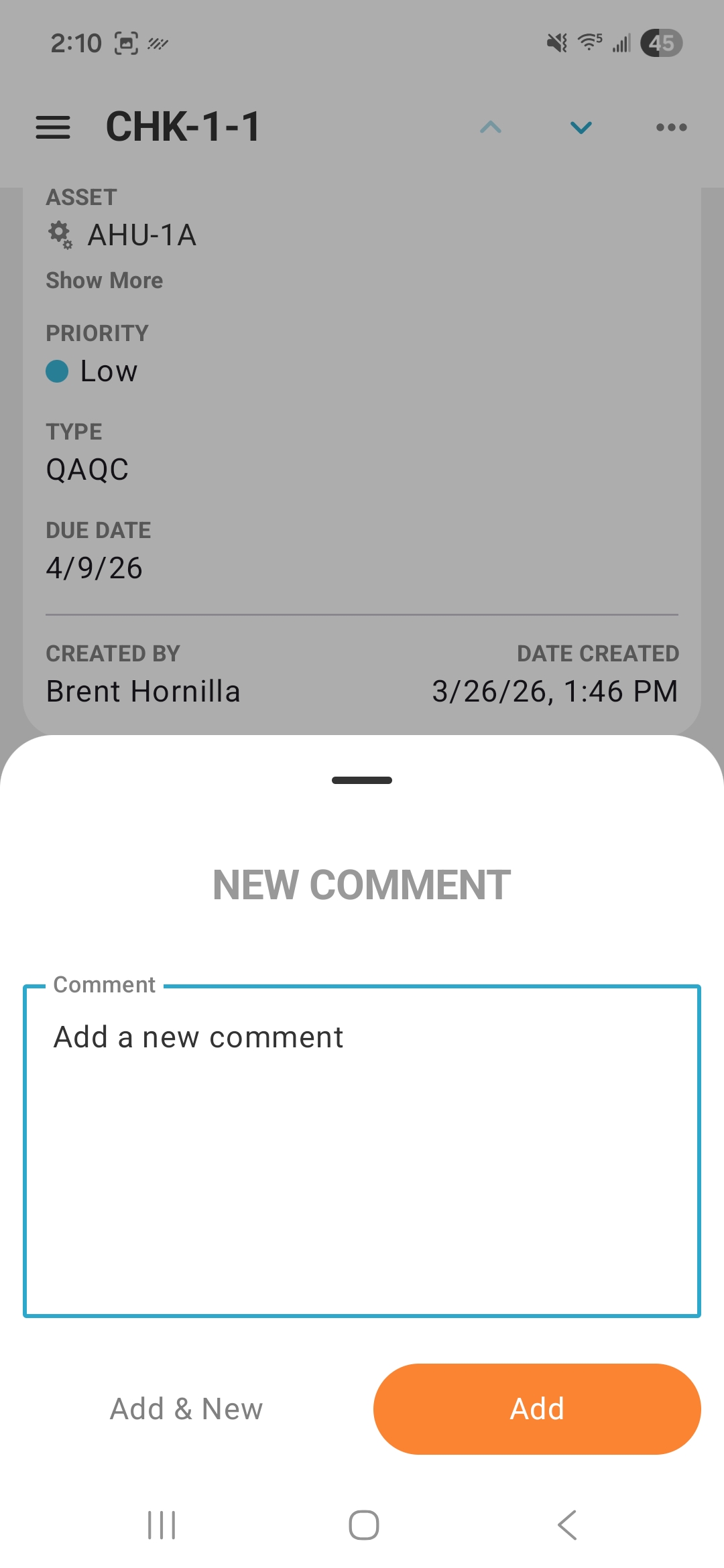The height and width of the screenshot is (1568, 724).
Task: Tap the Comment text field
Action: tap(362, 1151)
